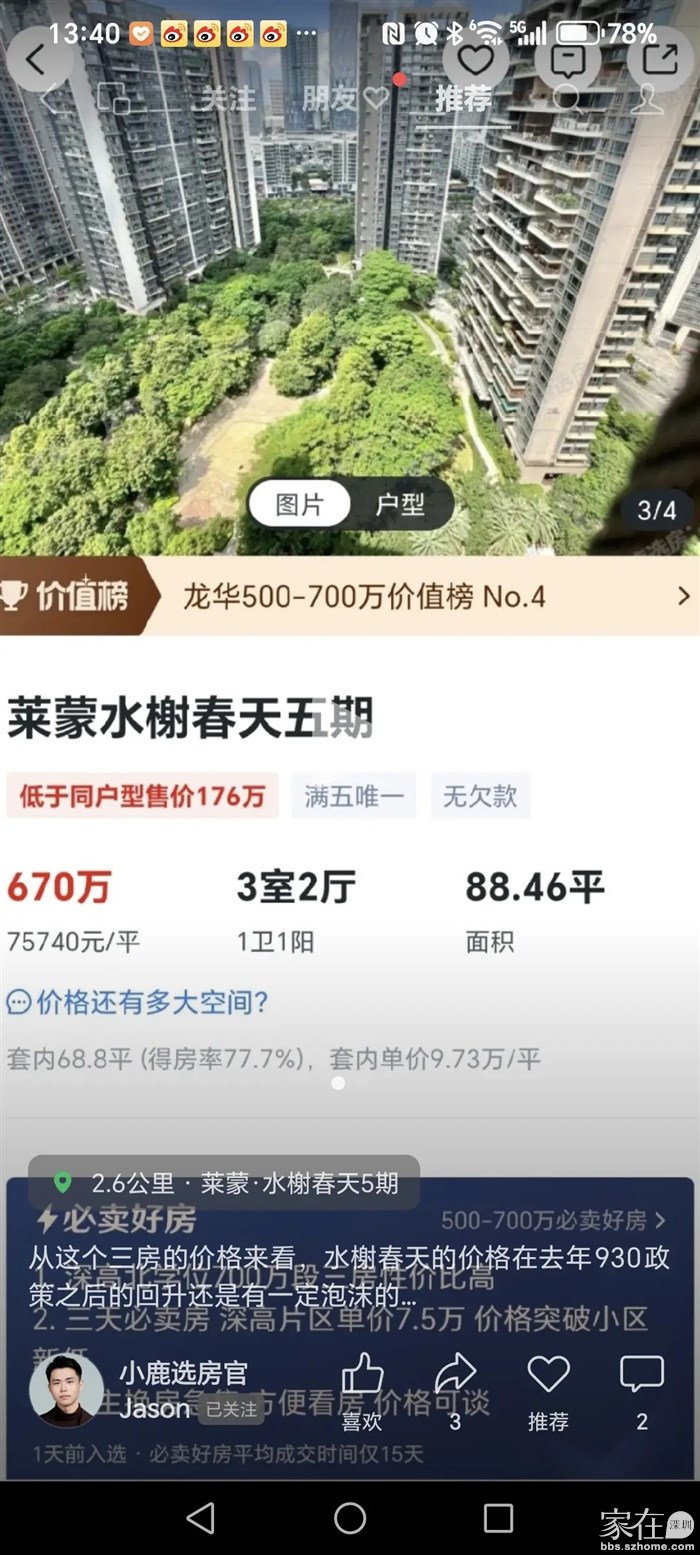Switch to the 关注 tab
The width and height of the screenshot is (700, 1555).
click(229, 99)
